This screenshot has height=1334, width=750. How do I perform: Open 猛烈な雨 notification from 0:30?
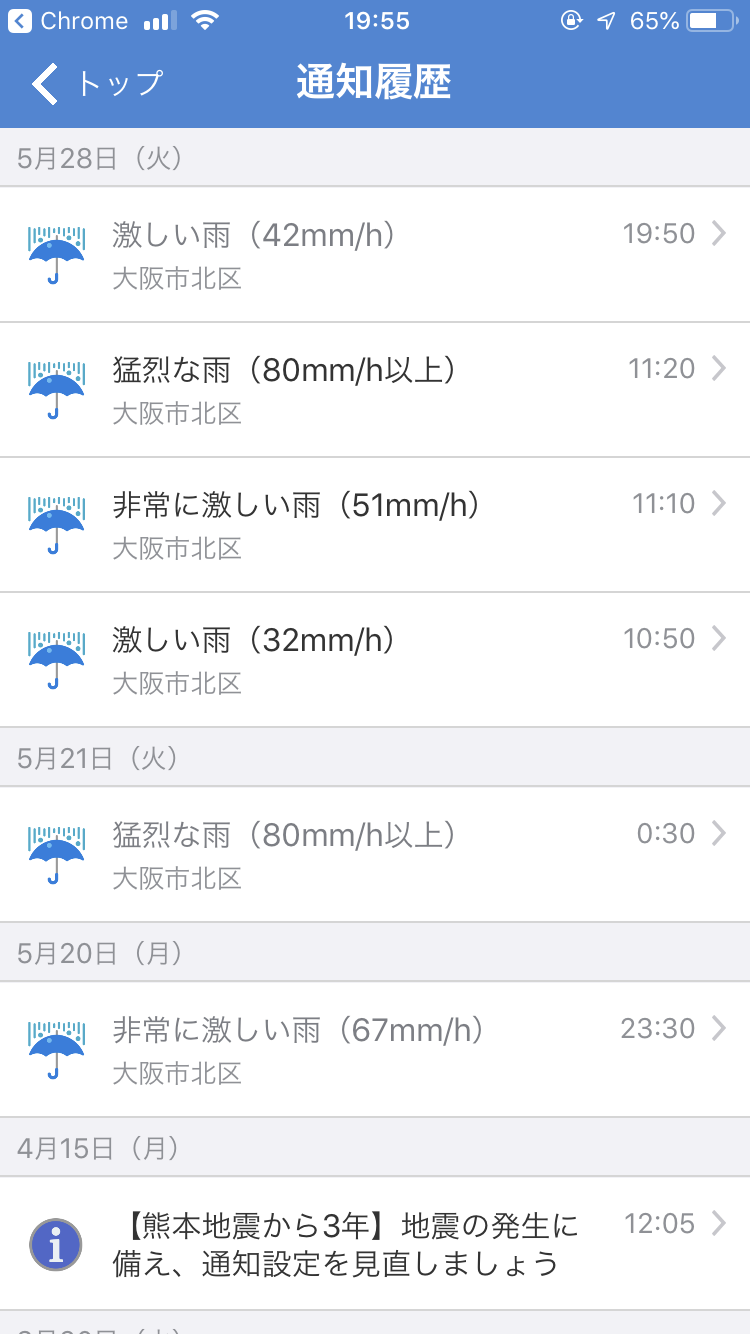(375, 854)
